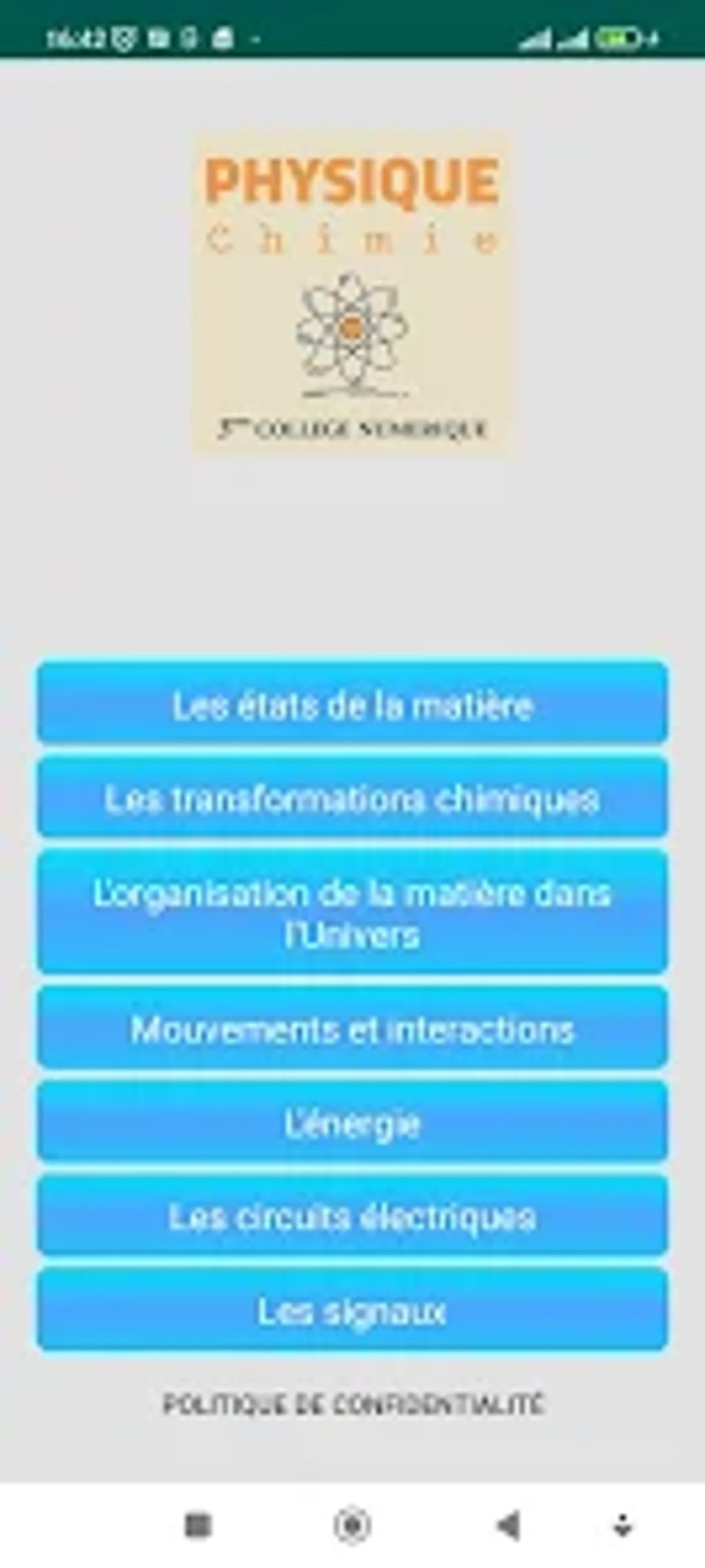Open the "Les circuits électriques" chapter
This screenshot has height=1568, width=705.
[x=351, y=1217]
